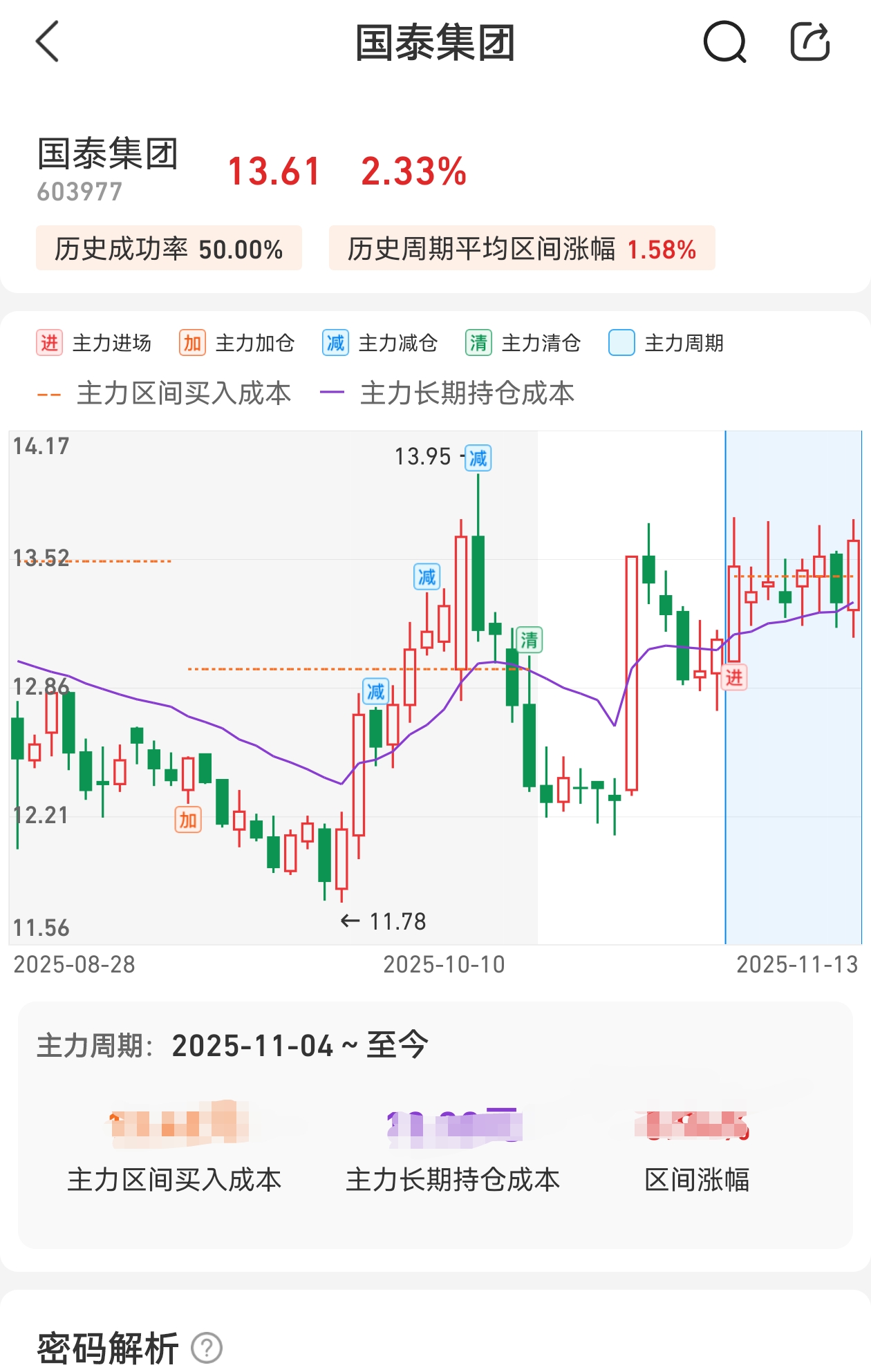
Task: Share this 国泰集团 page
Action: click(x=809, y=41)
